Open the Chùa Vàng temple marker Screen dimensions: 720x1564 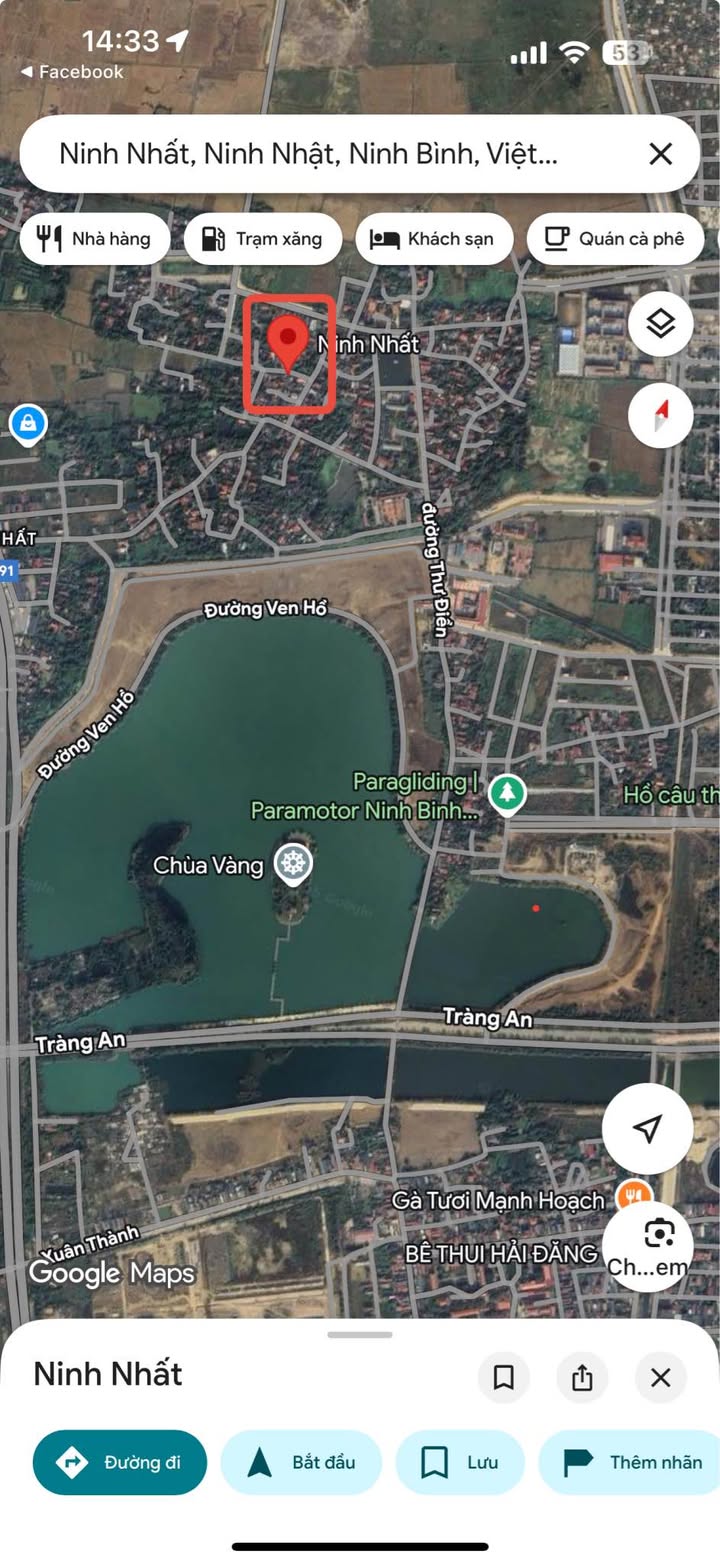click(x=293, y=864)
